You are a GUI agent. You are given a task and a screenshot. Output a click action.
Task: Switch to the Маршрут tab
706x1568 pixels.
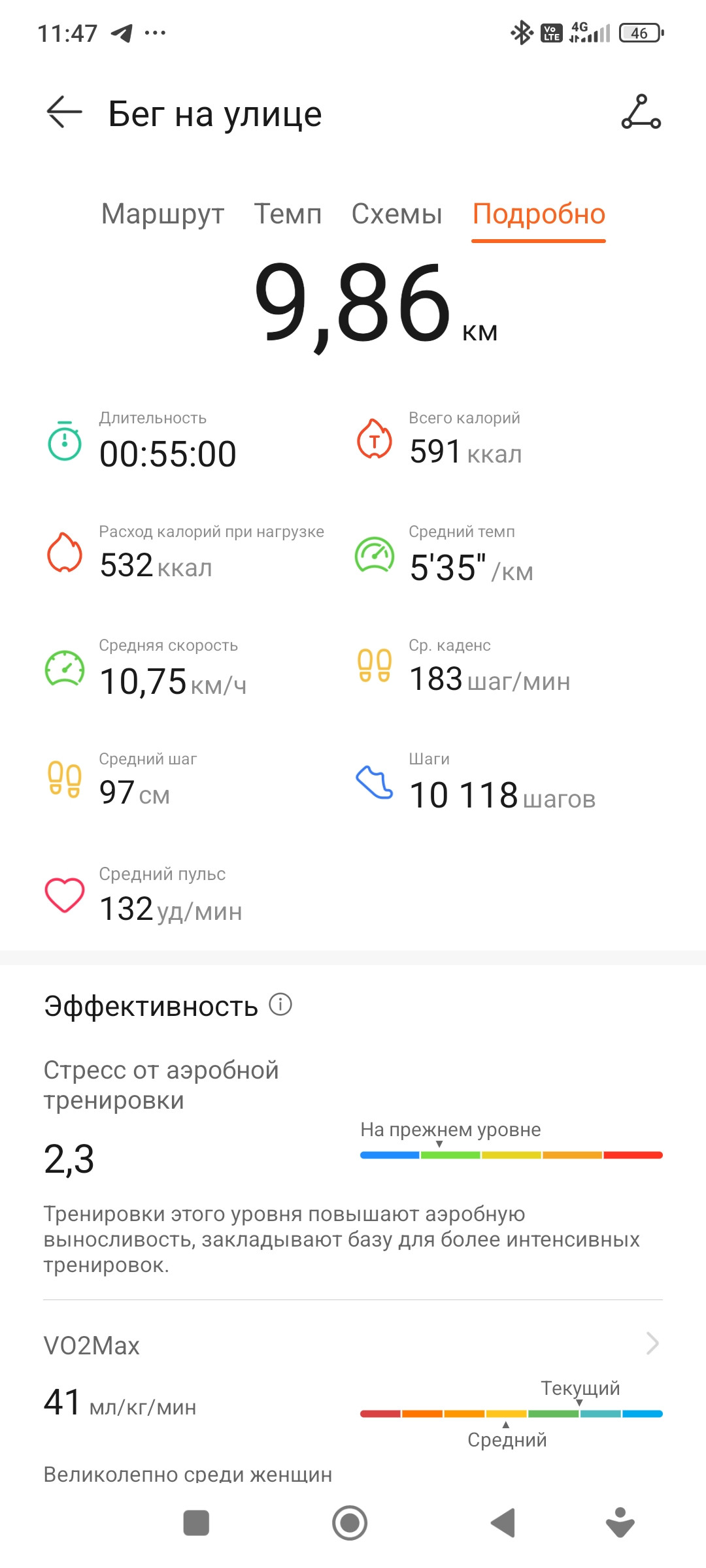[x=163, y=214]
